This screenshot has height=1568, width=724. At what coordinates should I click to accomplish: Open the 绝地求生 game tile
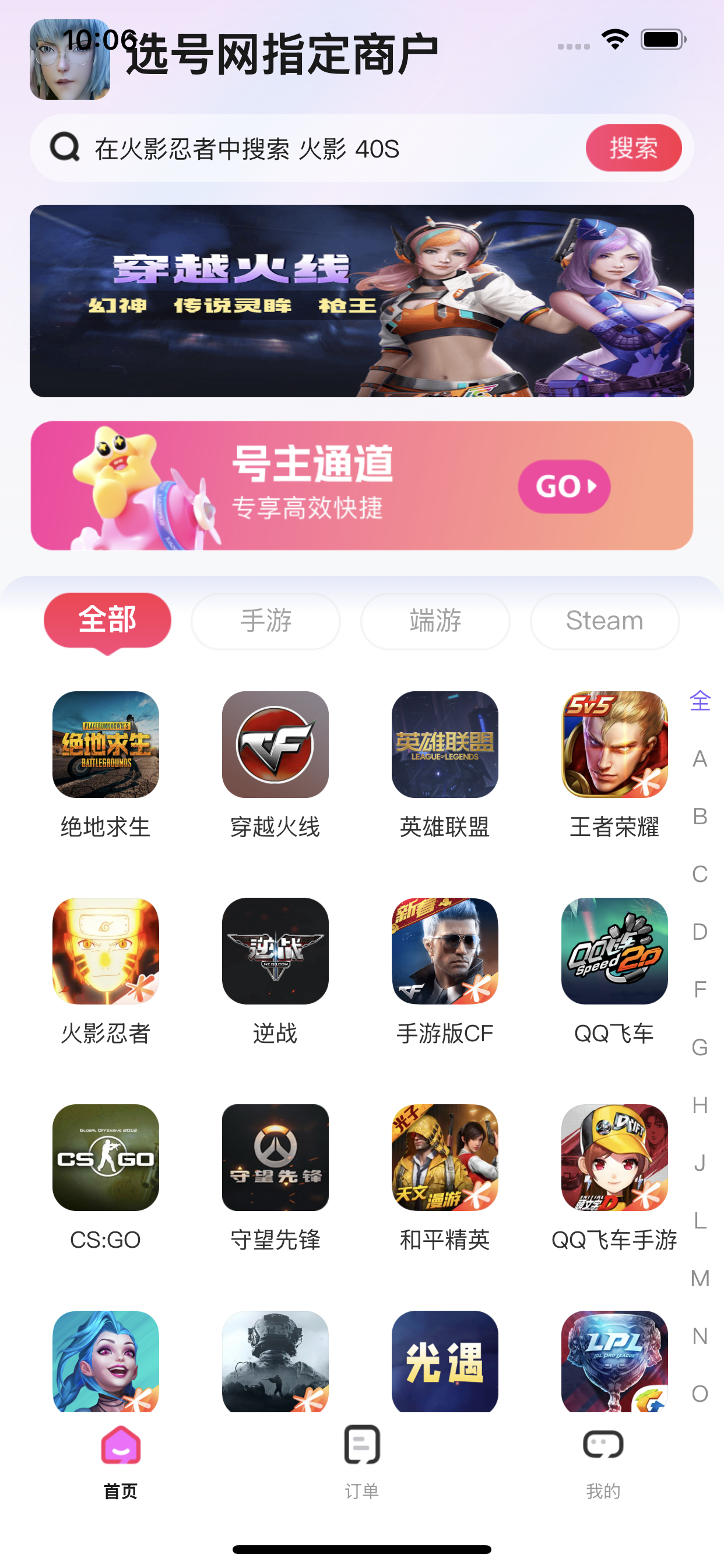pos(106,745)
